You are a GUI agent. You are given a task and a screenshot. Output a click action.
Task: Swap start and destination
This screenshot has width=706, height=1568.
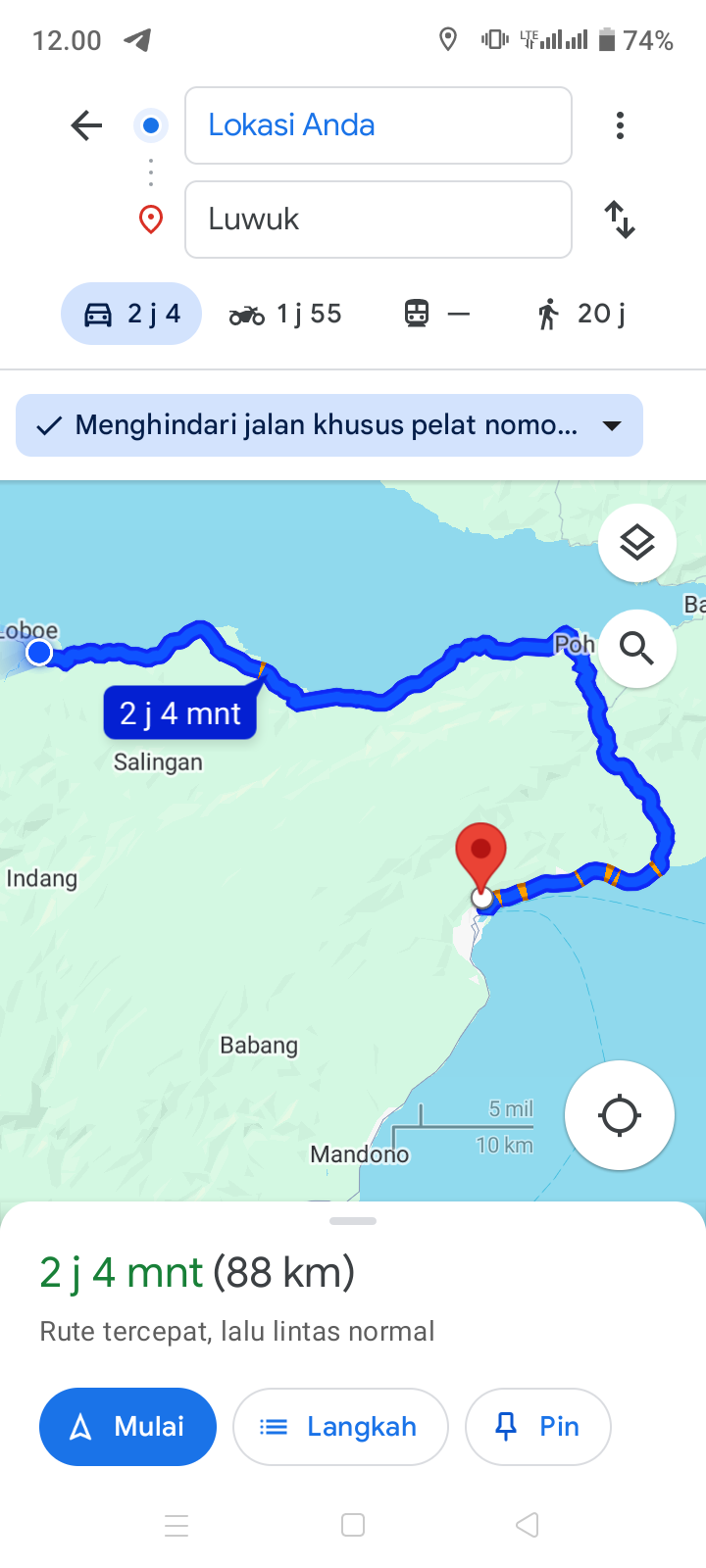pyautogui.click(x=620, y=220)
